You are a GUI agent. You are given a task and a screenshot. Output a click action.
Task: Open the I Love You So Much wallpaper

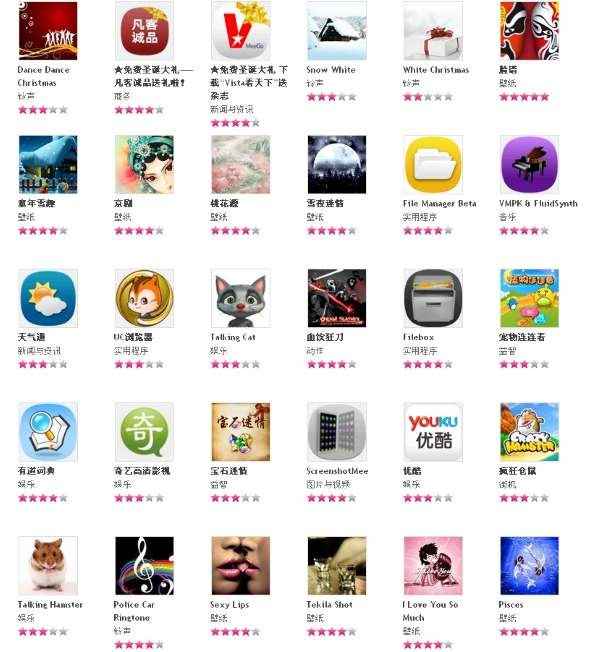pyautogui.click(x=433, y=566)
